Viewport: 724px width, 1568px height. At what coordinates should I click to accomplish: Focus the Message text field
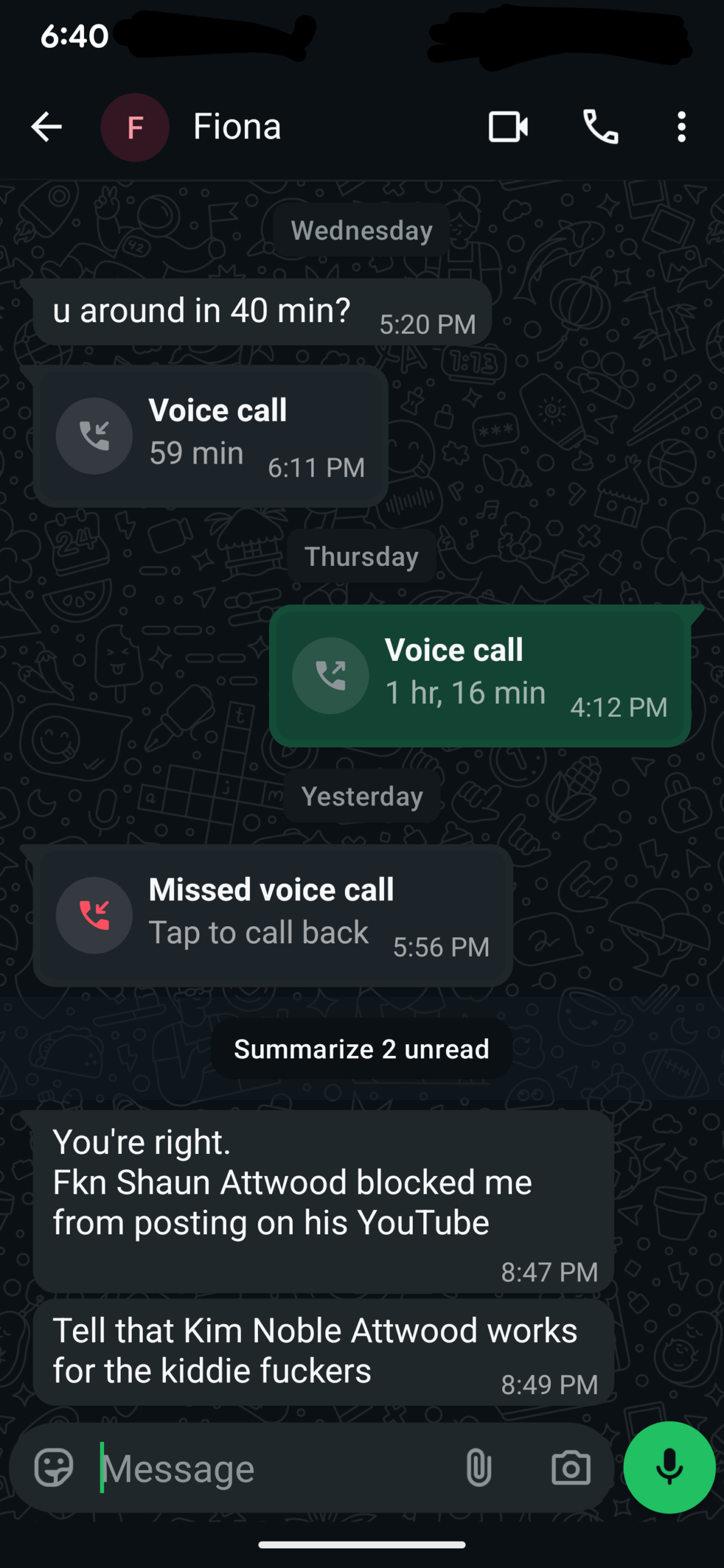270,1468
